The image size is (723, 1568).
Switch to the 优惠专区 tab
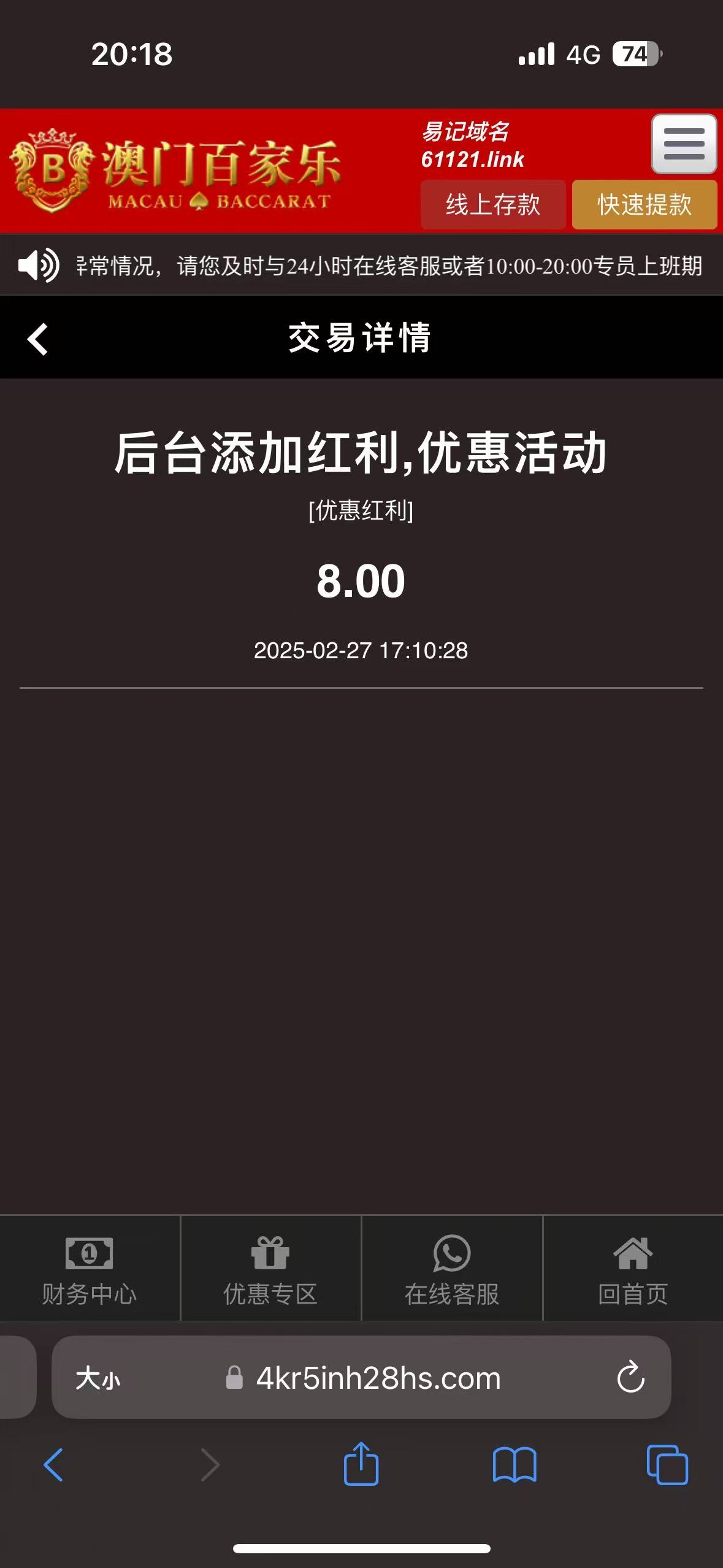[x=270, y=1269]
